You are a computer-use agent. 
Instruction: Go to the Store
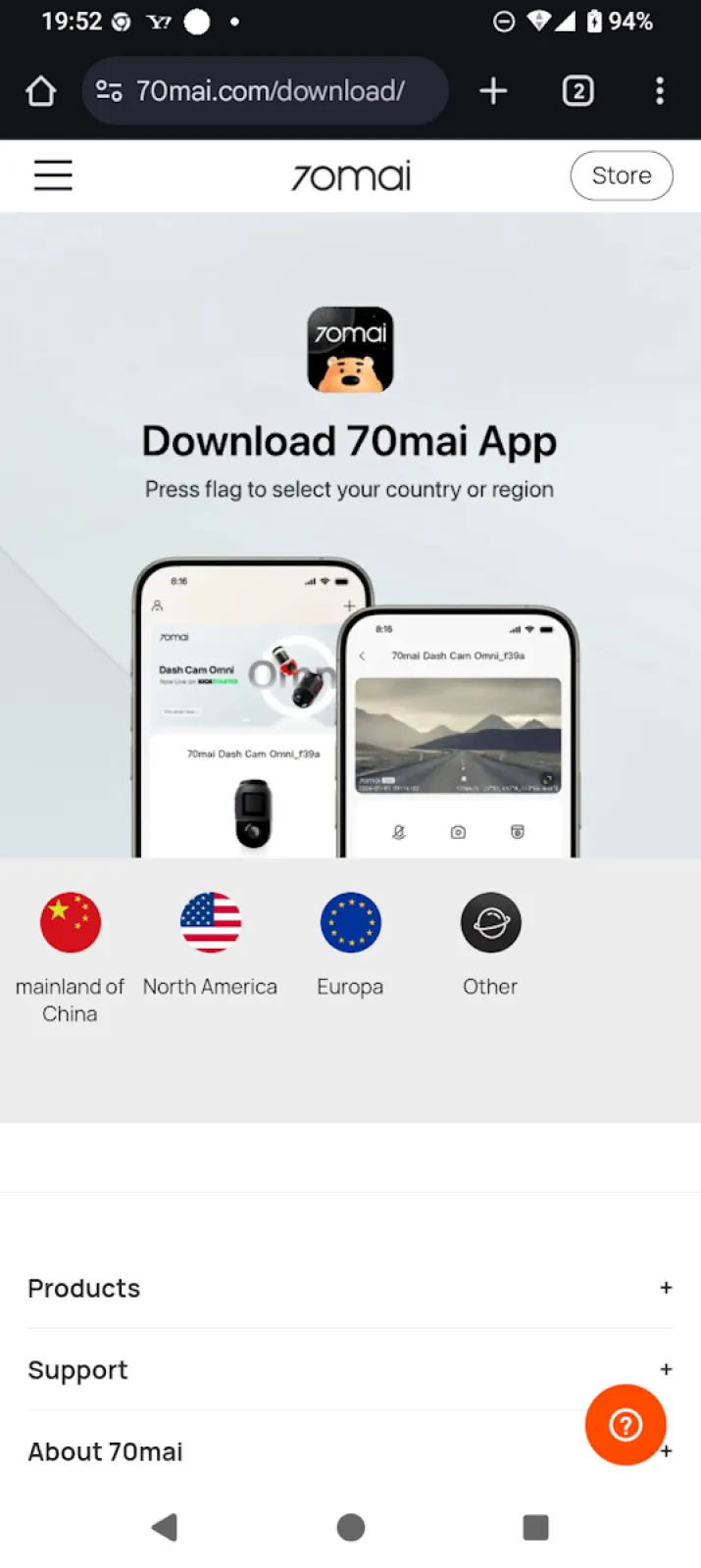[x=621, y=175]
